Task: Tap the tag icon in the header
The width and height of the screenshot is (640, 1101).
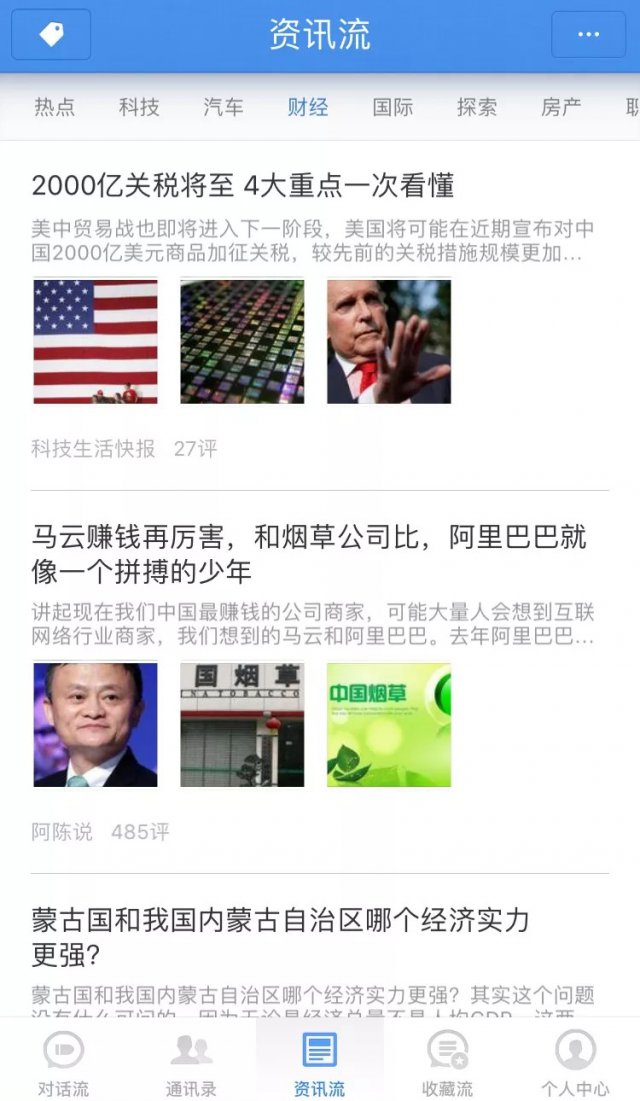Action: tap(51, 35)
